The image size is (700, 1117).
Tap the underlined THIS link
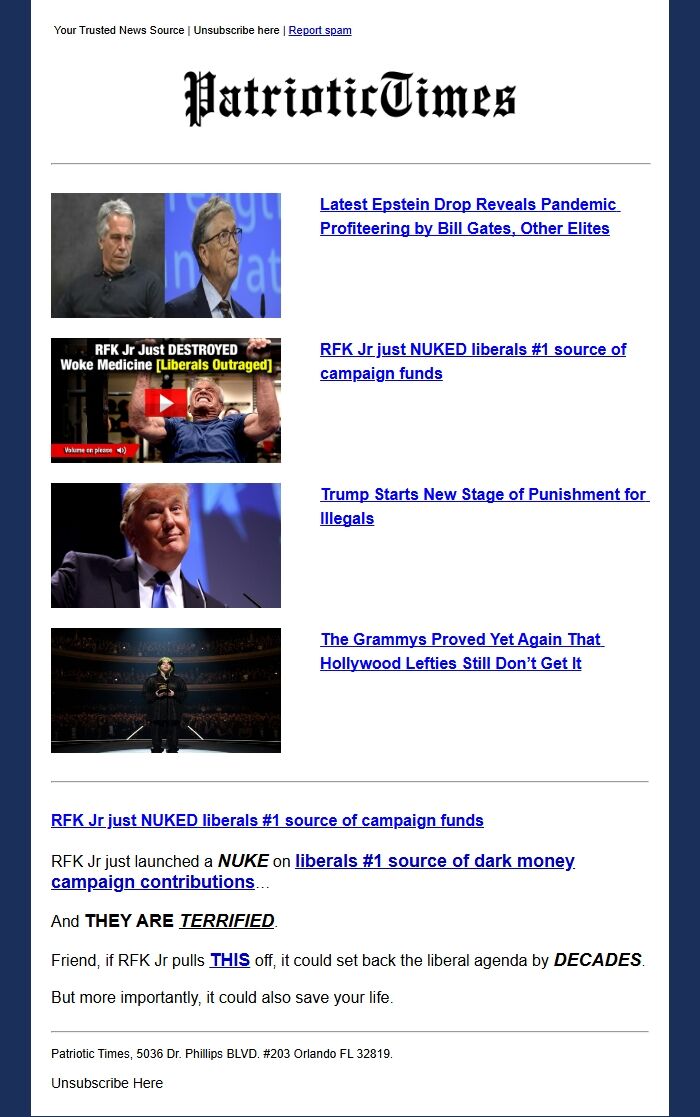click(229, 960)
